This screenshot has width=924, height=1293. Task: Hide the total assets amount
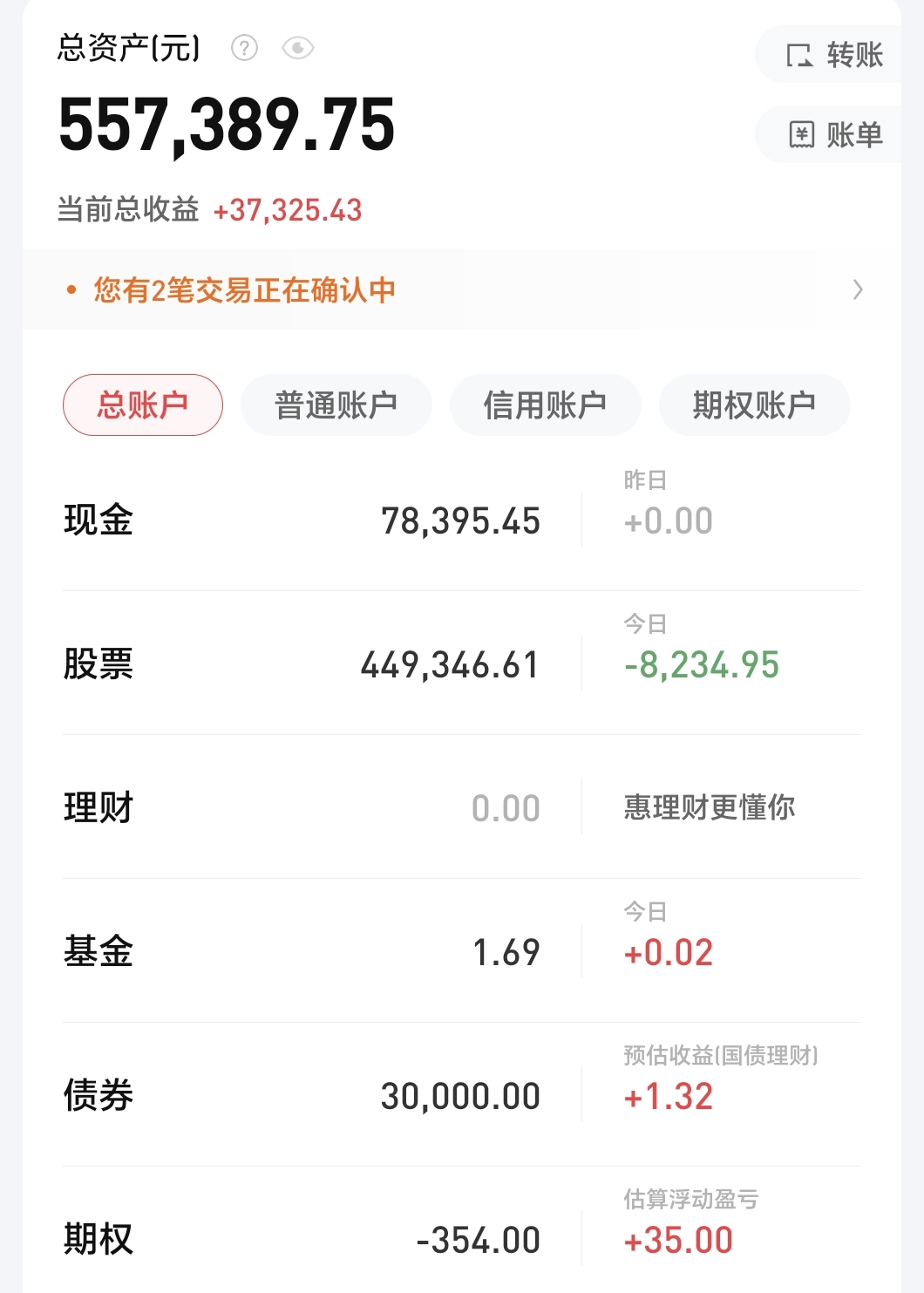tap(297, 48)
